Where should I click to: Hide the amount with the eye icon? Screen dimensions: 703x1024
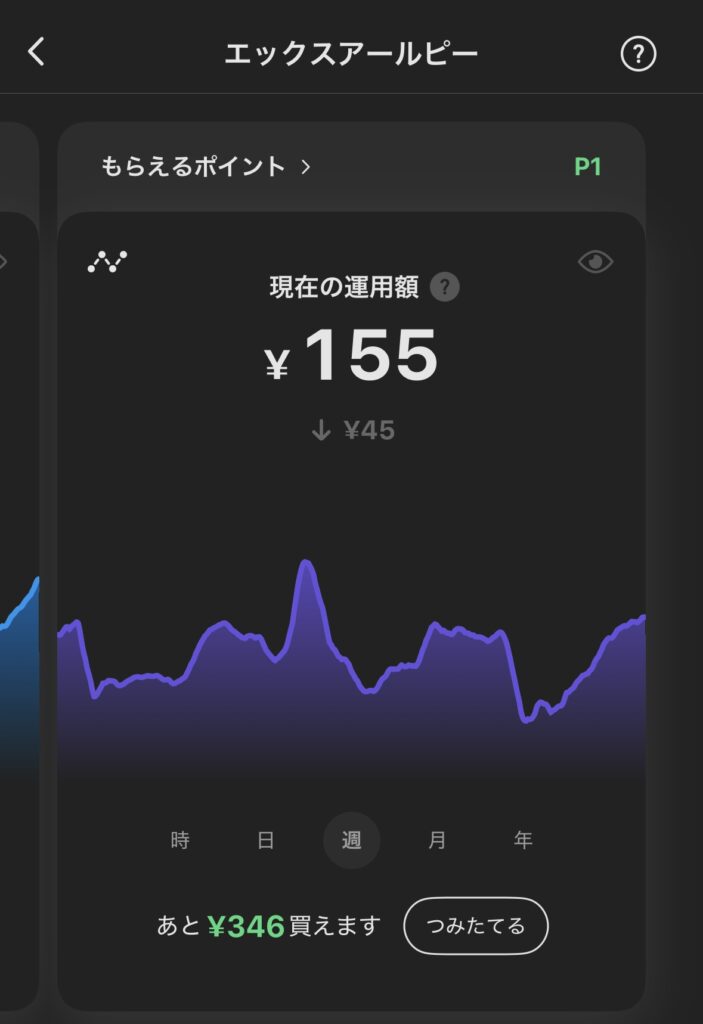pyautogui.click(x=595, y=262)
